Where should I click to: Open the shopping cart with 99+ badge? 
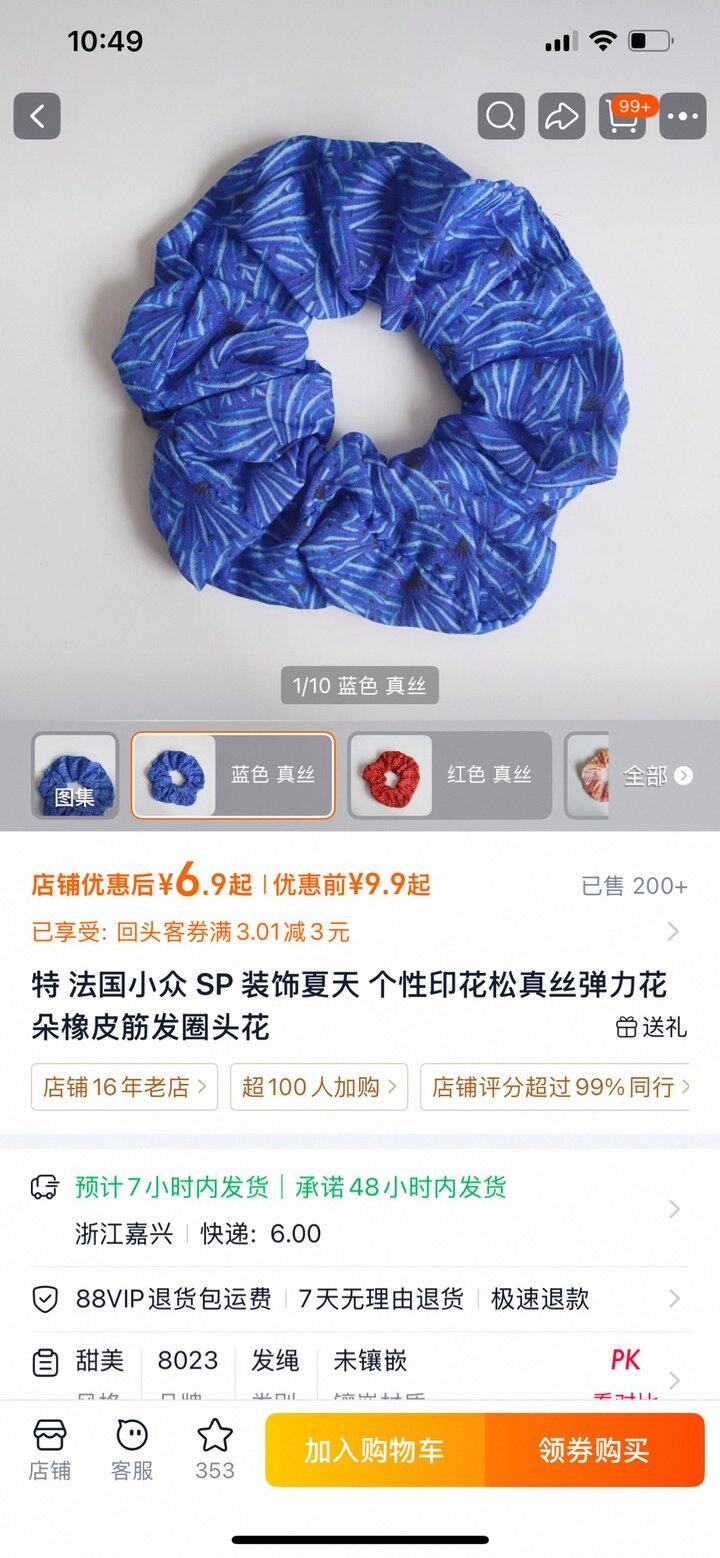tap(624, 116)
